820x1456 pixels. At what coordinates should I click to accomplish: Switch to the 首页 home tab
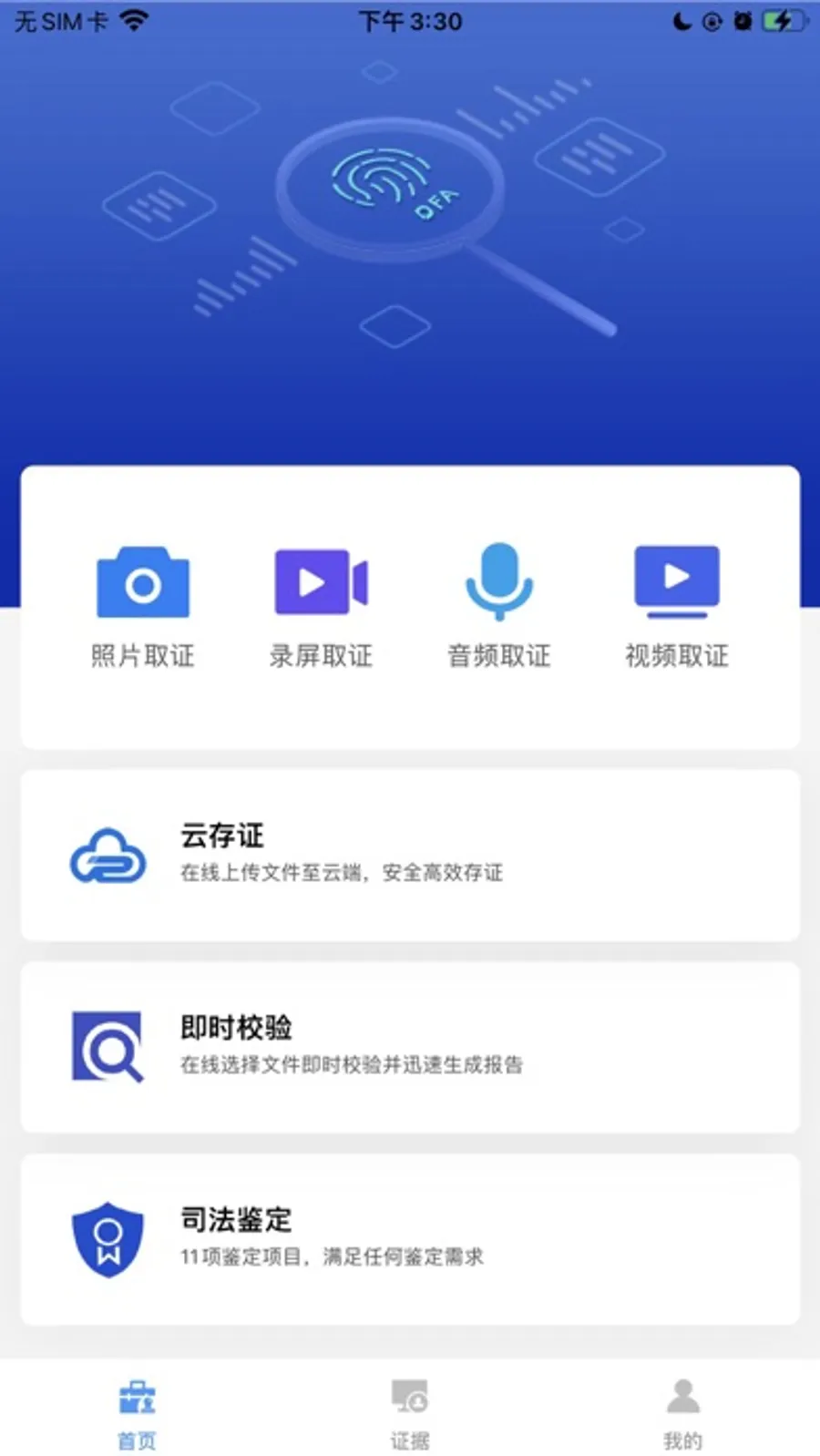point(137,1412)
